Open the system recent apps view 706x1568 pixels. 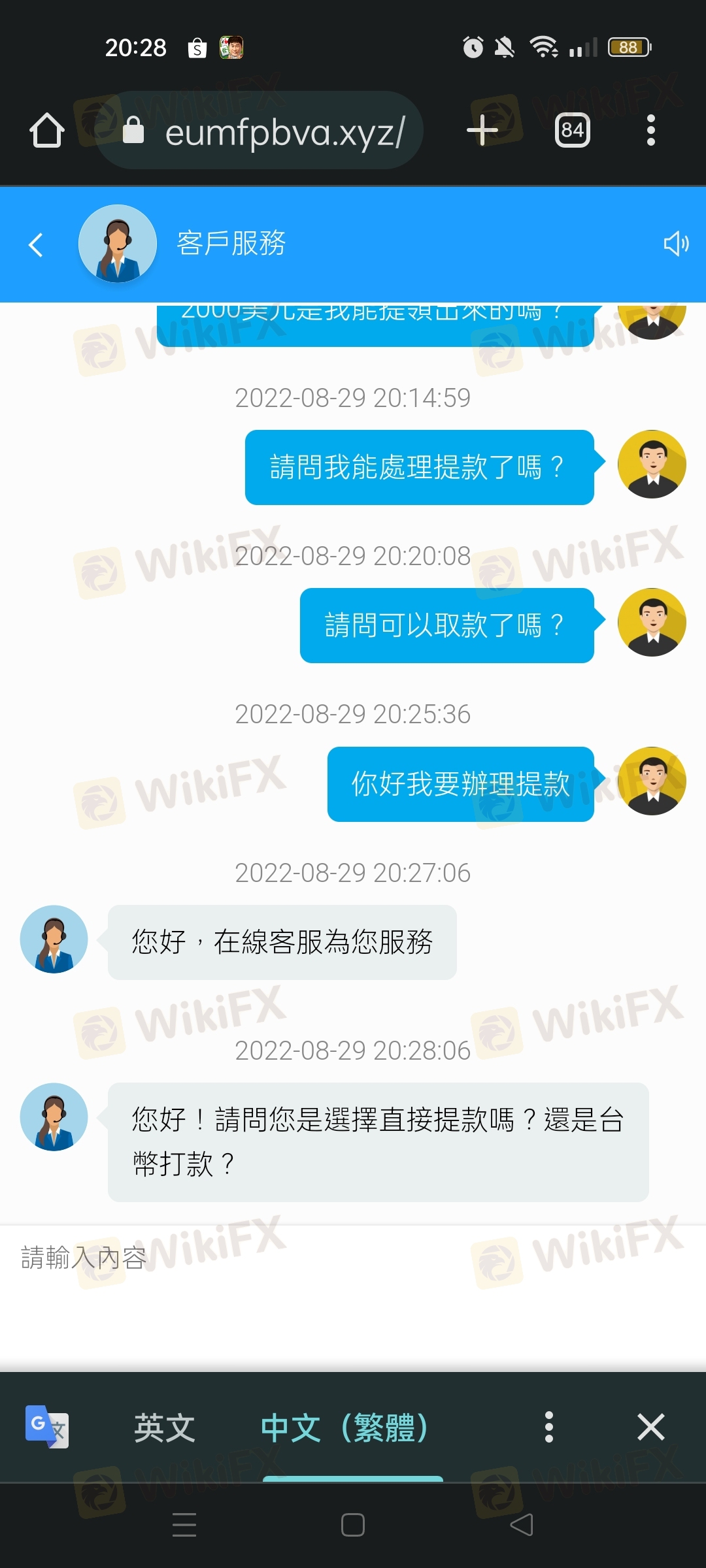point(184,1525)
